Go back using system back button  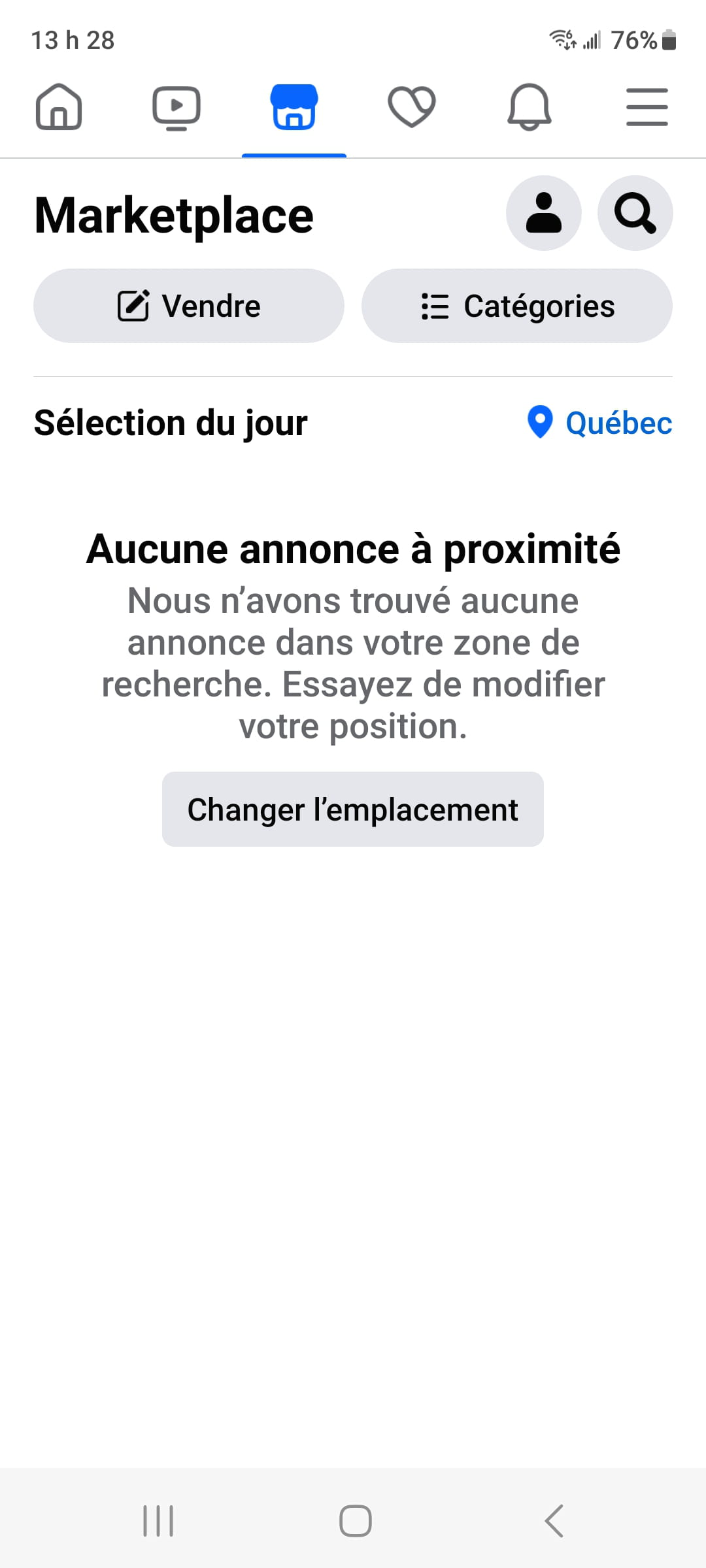coord(554,1521)
